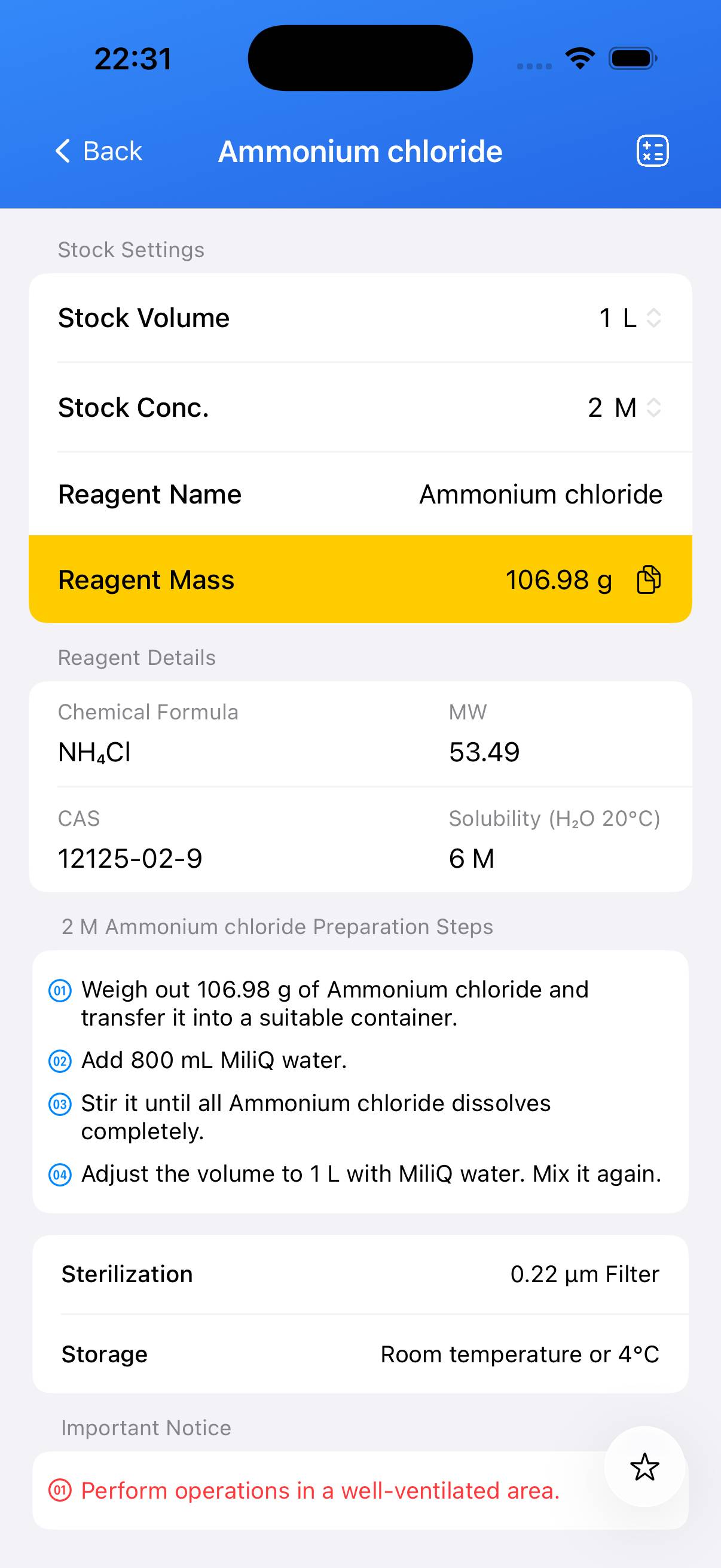The width and height of the screenshot is (721, 1568).
Task: Add Ammonium chloride to favorites with star
Action: pyautogui.click(x=644, y=1466)
